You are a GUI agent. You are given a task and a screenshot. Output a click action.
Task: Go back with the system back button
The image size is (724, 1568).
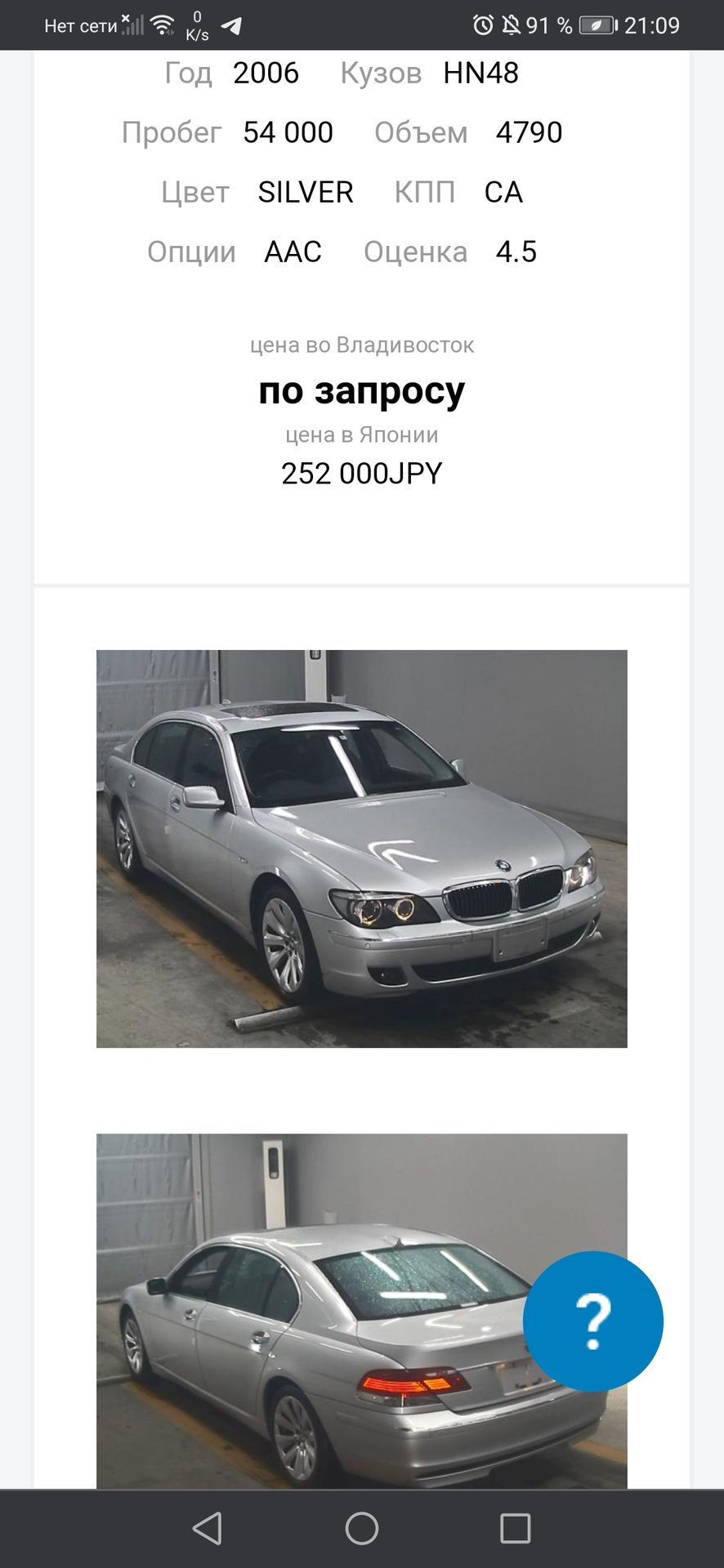(x=208, y=1528)
